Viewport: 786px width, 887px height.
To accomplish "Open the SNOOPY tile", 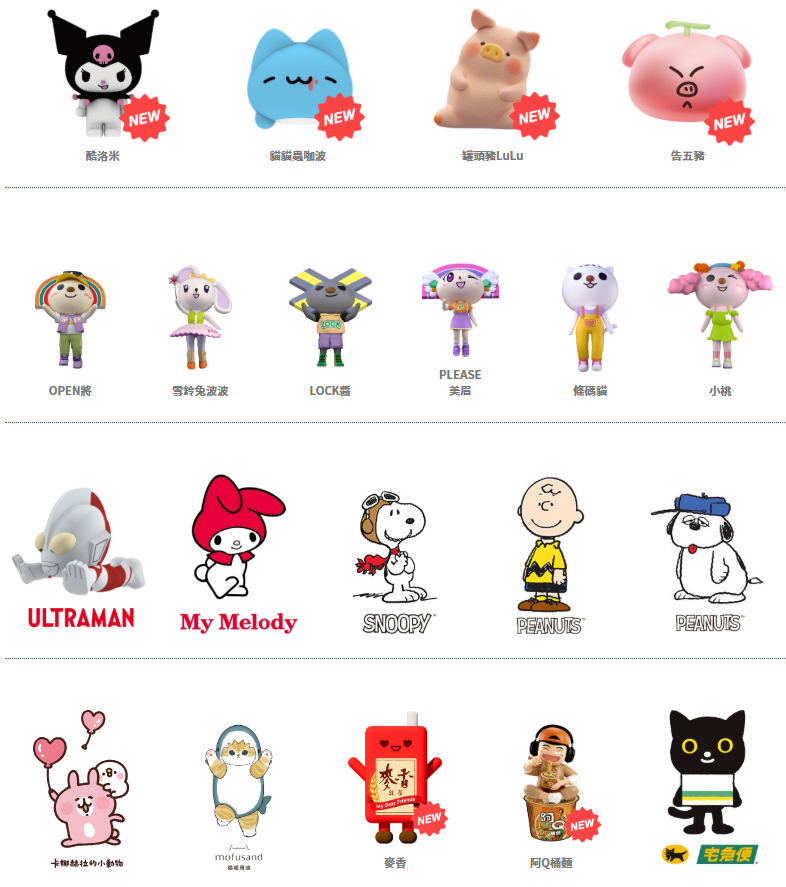I will (395, 555).
